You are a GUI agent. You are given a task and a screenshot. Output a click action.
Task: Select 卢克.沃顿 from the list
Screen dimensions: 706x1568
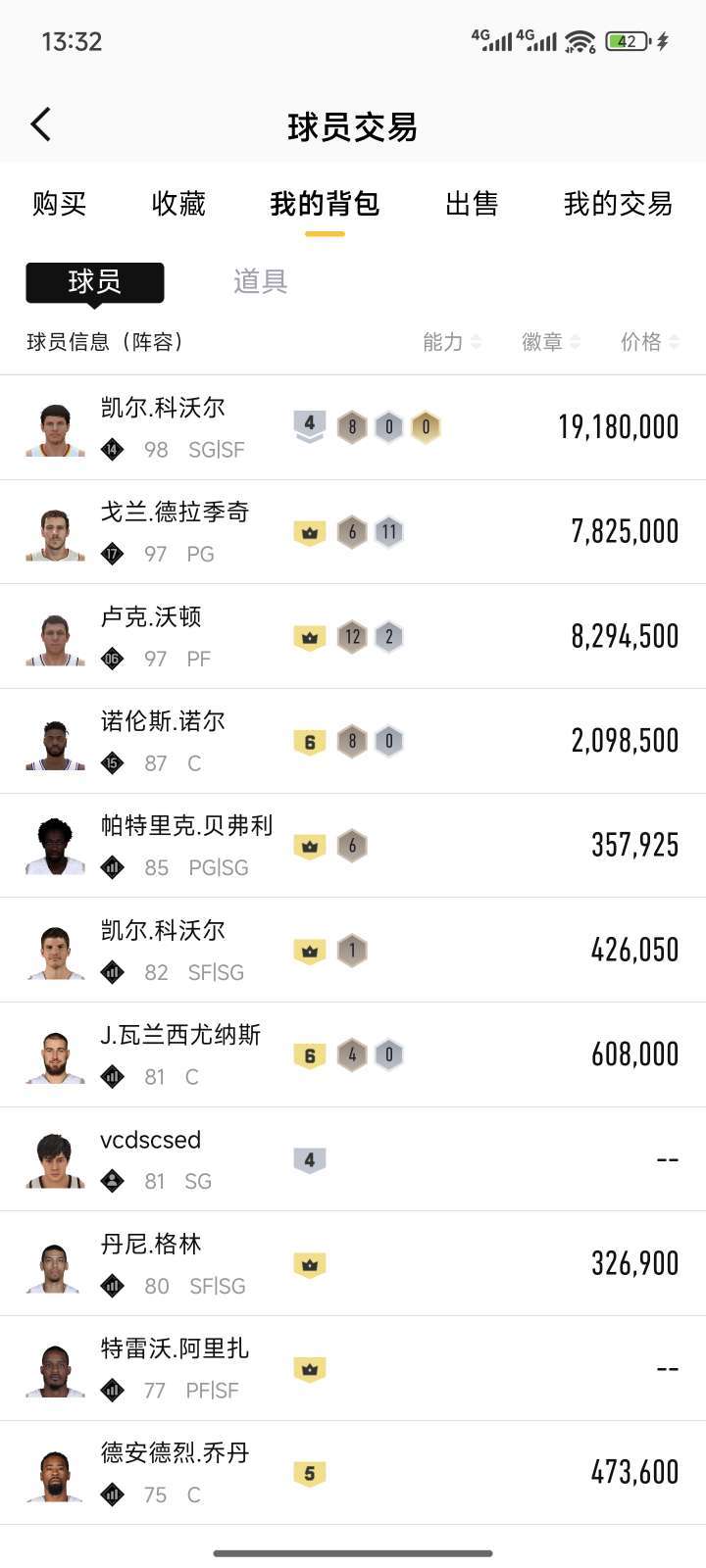click(353, 637)
